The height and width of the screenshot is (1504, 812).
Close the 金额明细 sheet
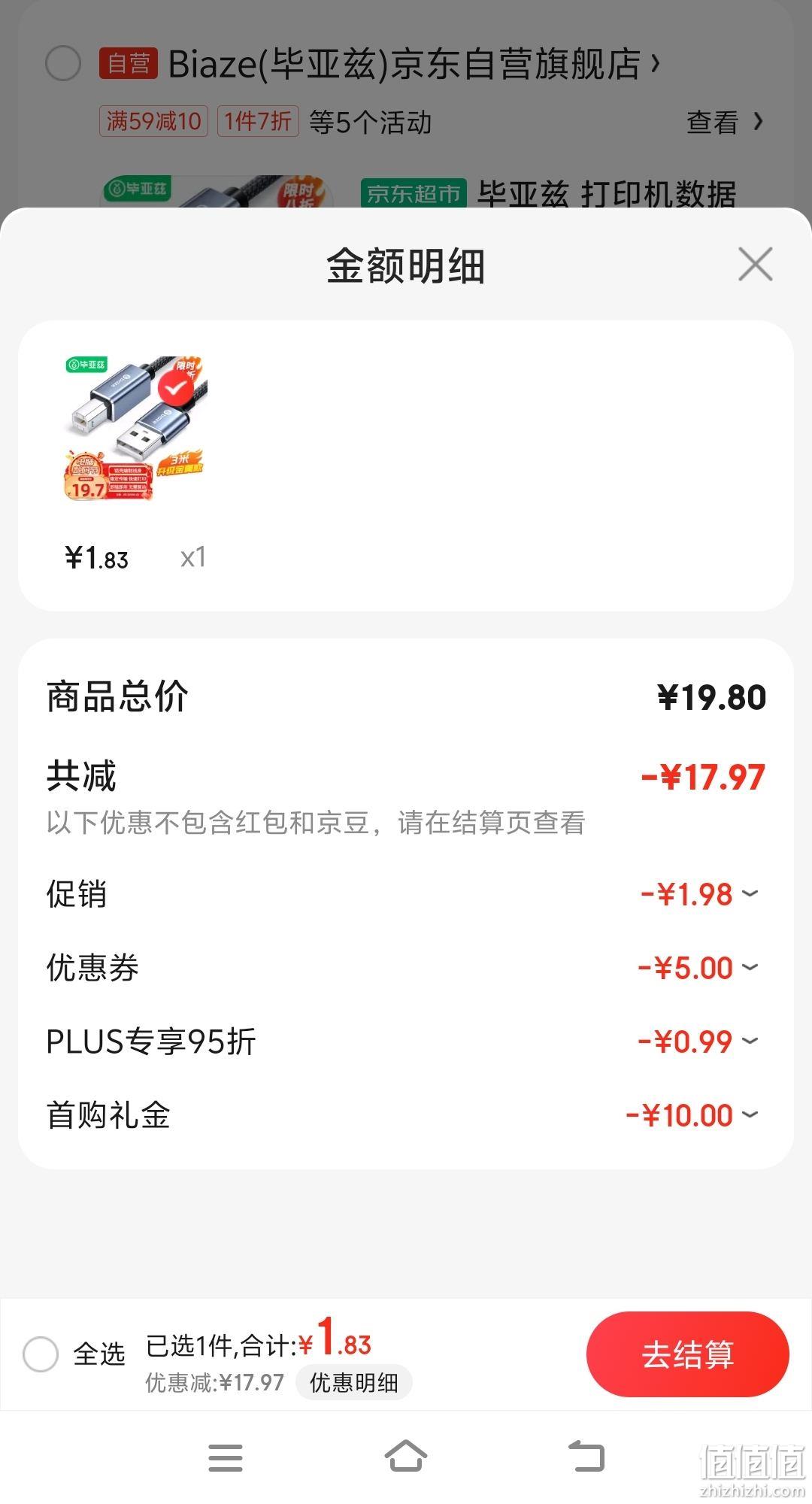[755, 264]
